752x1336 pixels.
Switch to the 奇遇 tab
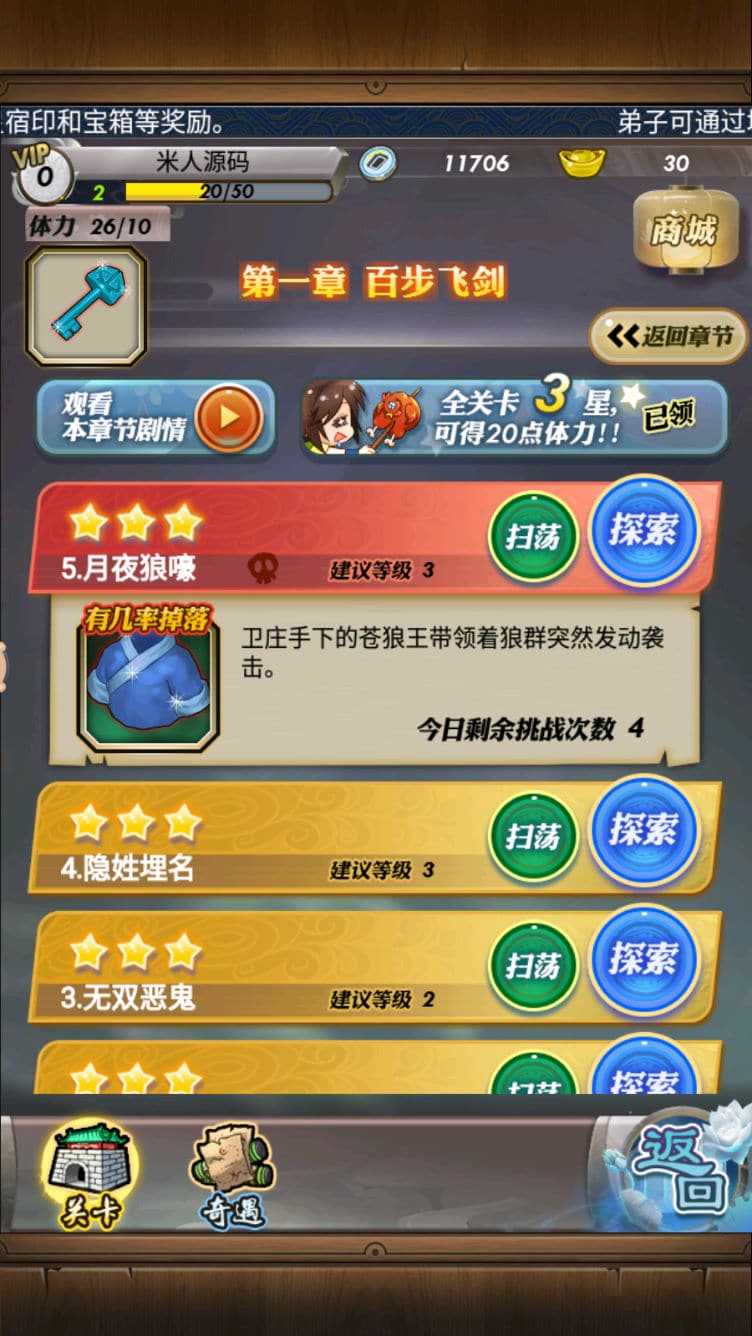[232, 1177]
